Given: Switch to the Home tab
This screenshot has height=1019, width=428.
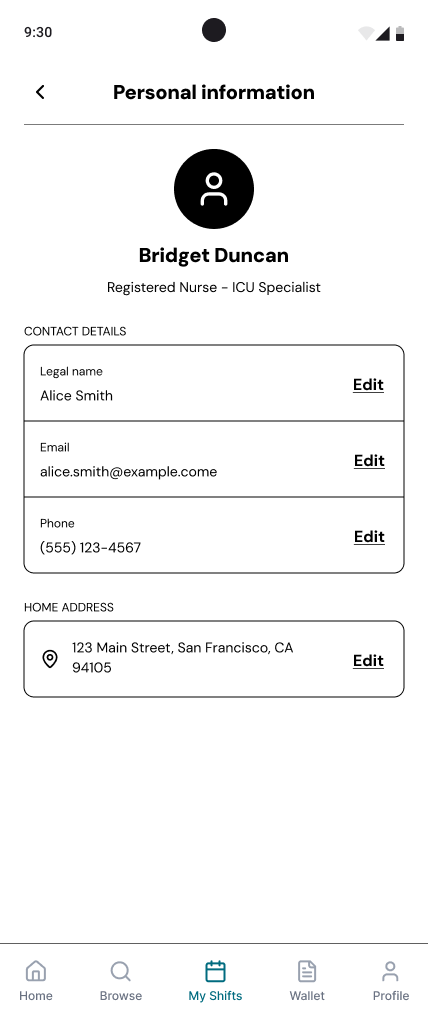Looking at the screenshot, I should [36, 981].
